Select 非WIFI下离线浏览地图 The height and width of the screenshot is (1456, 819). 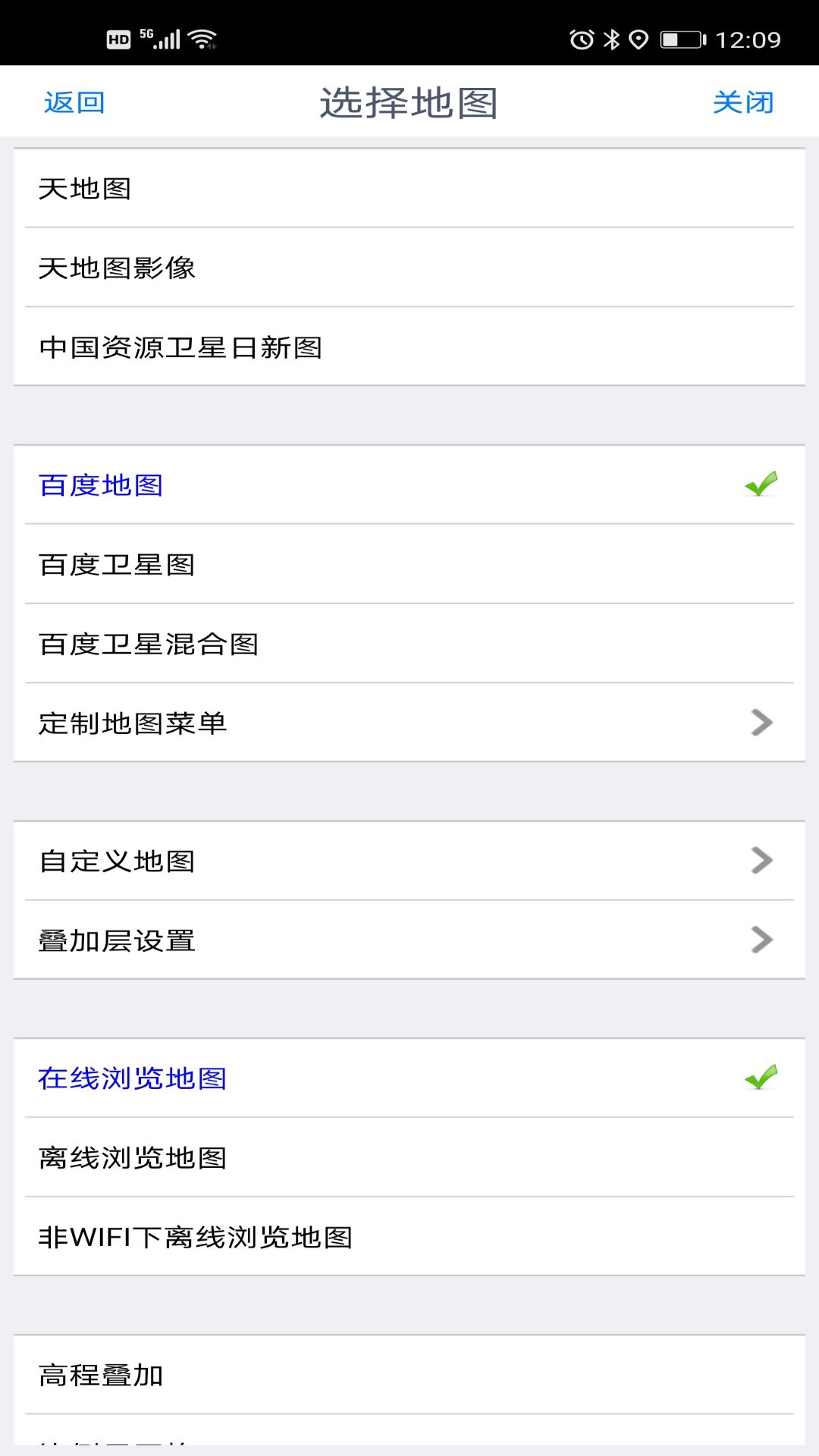[x=409, y=1238]
